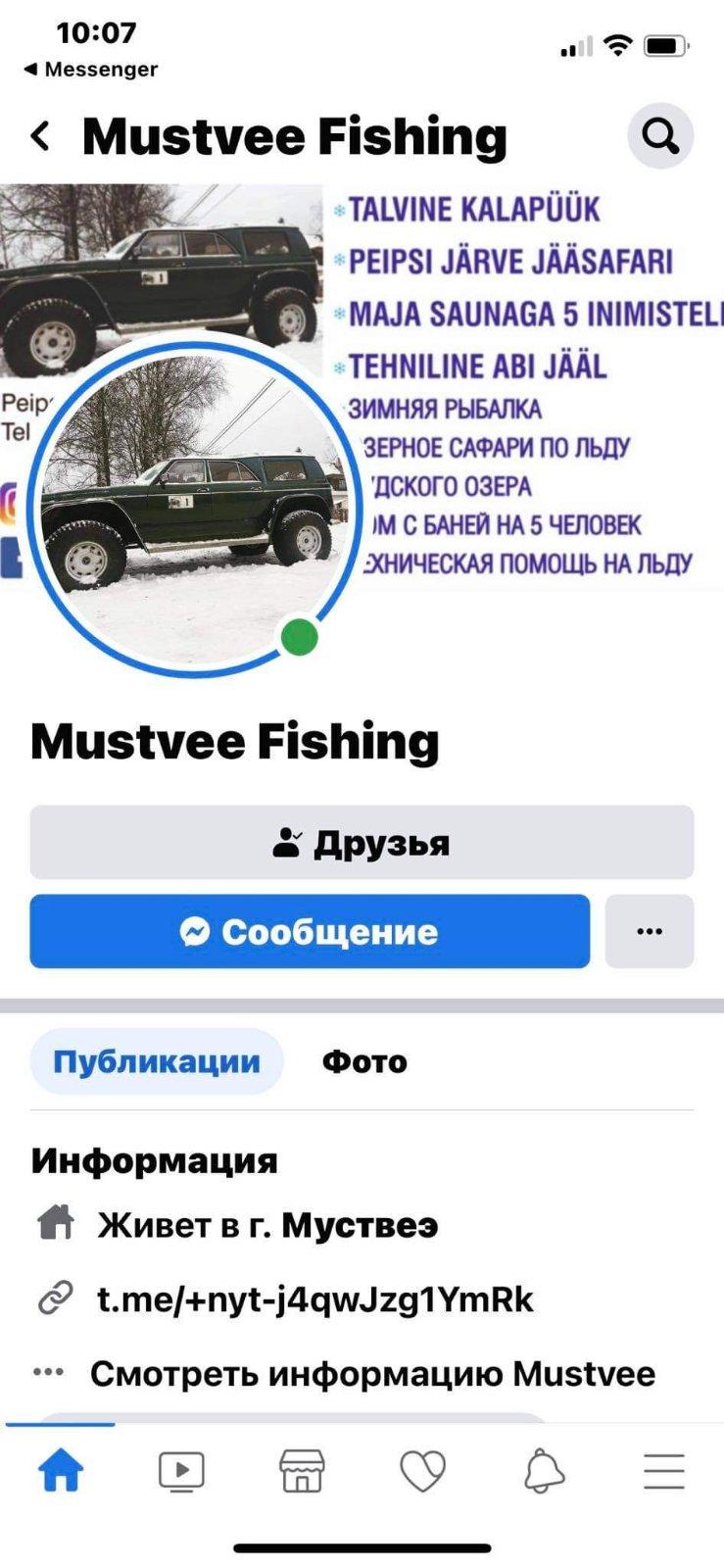This screenshot has height=1568, width=724.
Task: Switch to the Фото tab
Action: (364, 1061)
